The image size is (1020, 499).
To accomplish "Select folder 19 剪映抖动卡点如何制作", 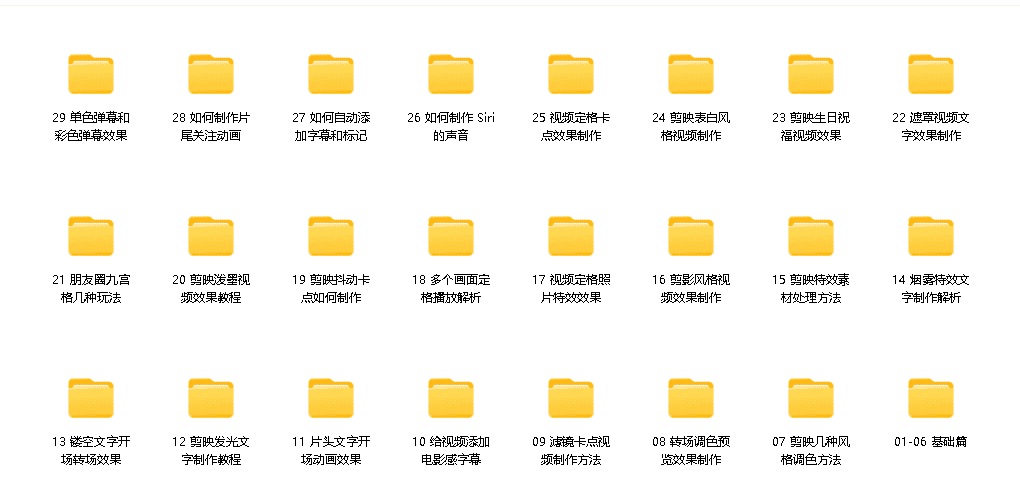I will 331,237.
